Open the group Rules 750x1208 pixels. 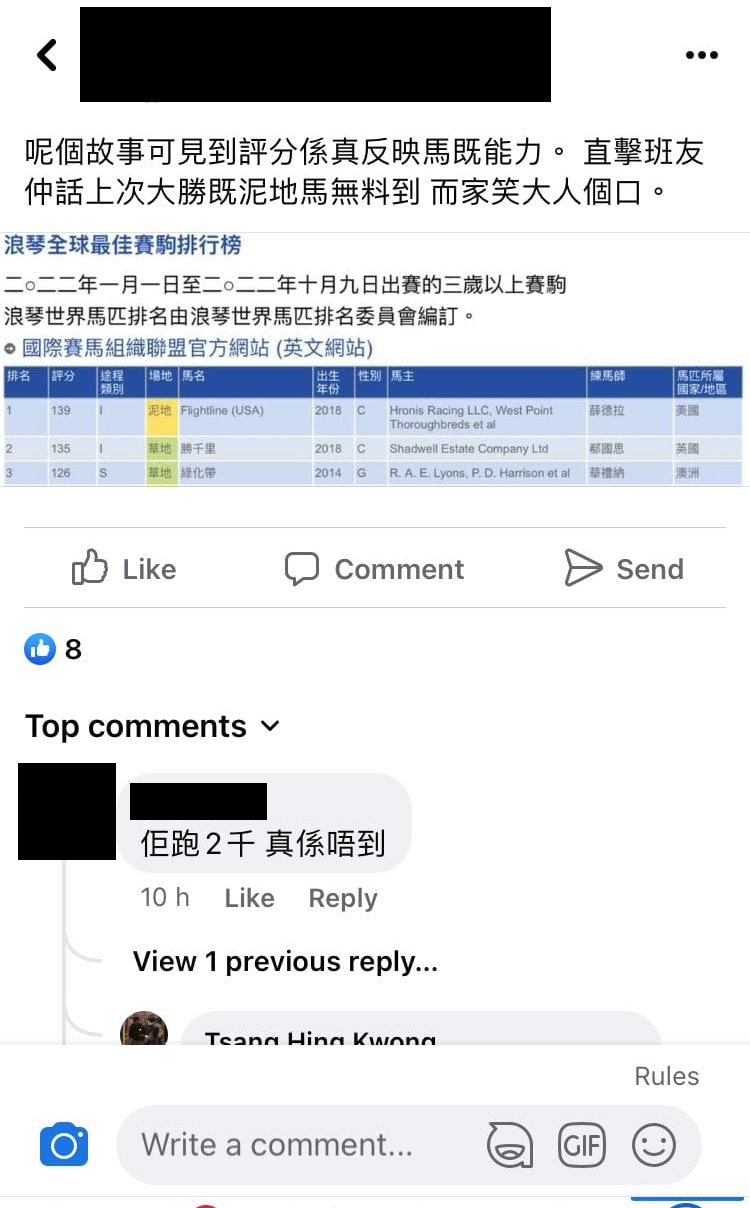(666, 1076)
